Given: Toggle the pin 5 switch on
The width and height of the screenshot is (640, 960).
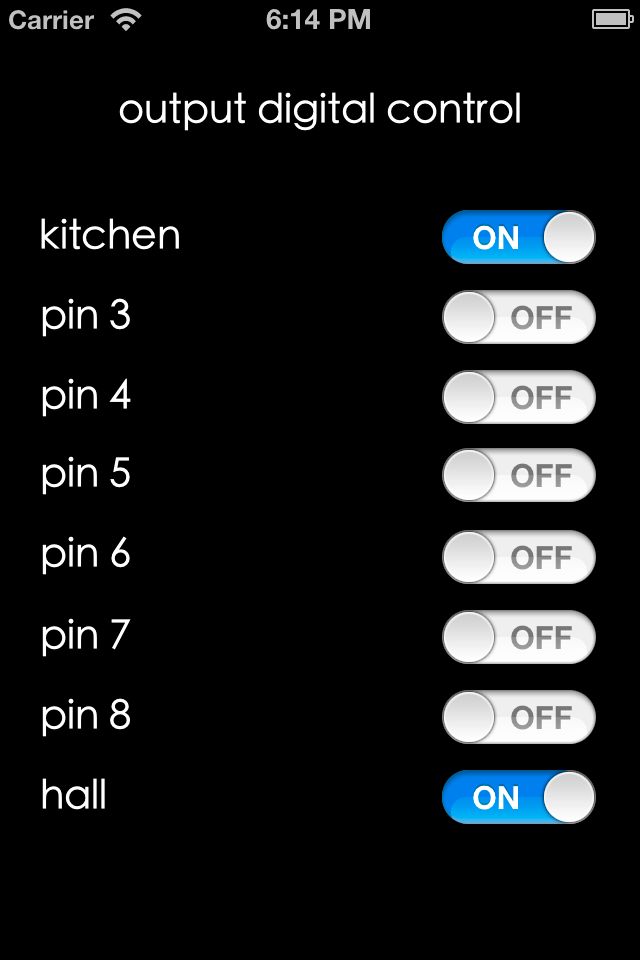Looking at the screenshot, I should click(x=518, y=476).
